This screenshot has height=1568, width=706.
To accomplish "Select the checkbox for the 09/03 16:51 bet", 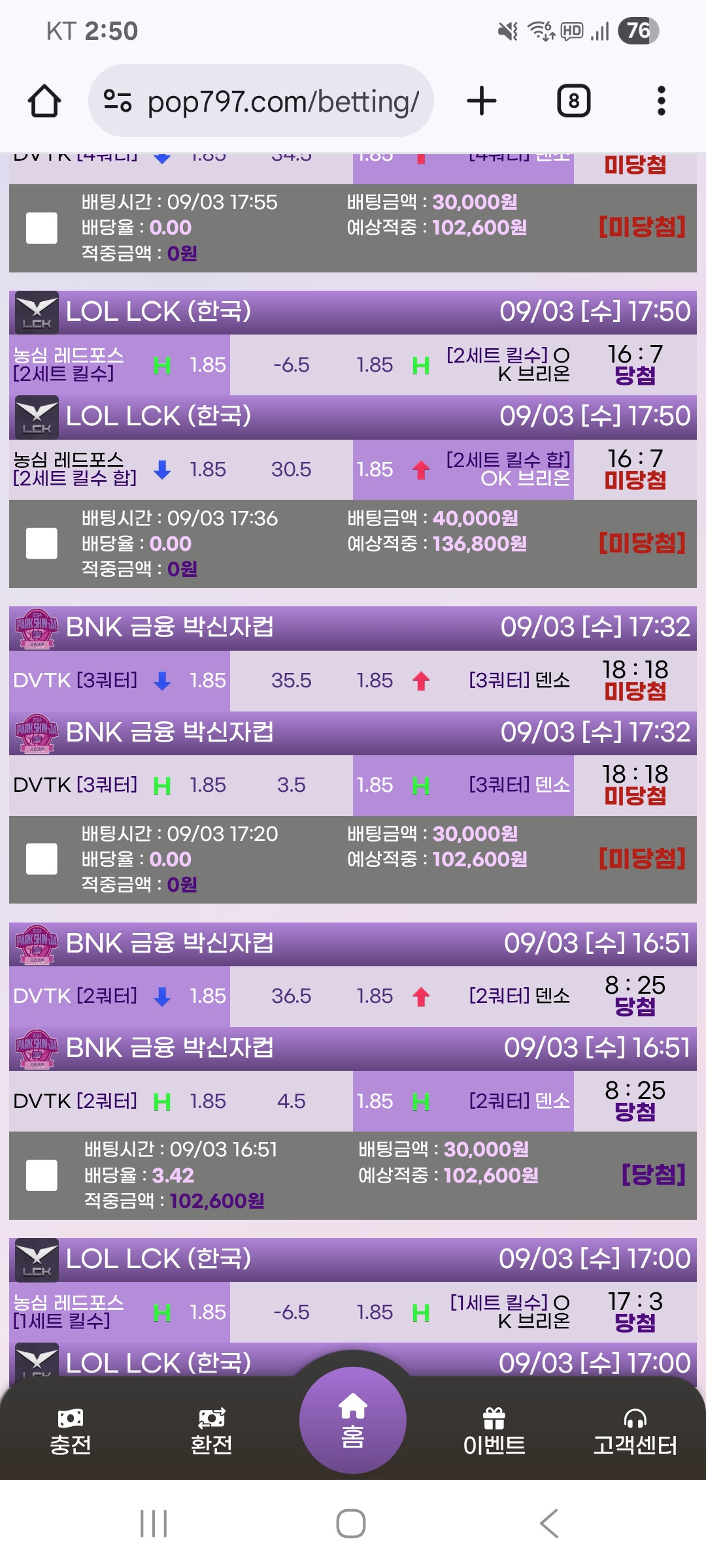I will click(x=41, y=1175).
